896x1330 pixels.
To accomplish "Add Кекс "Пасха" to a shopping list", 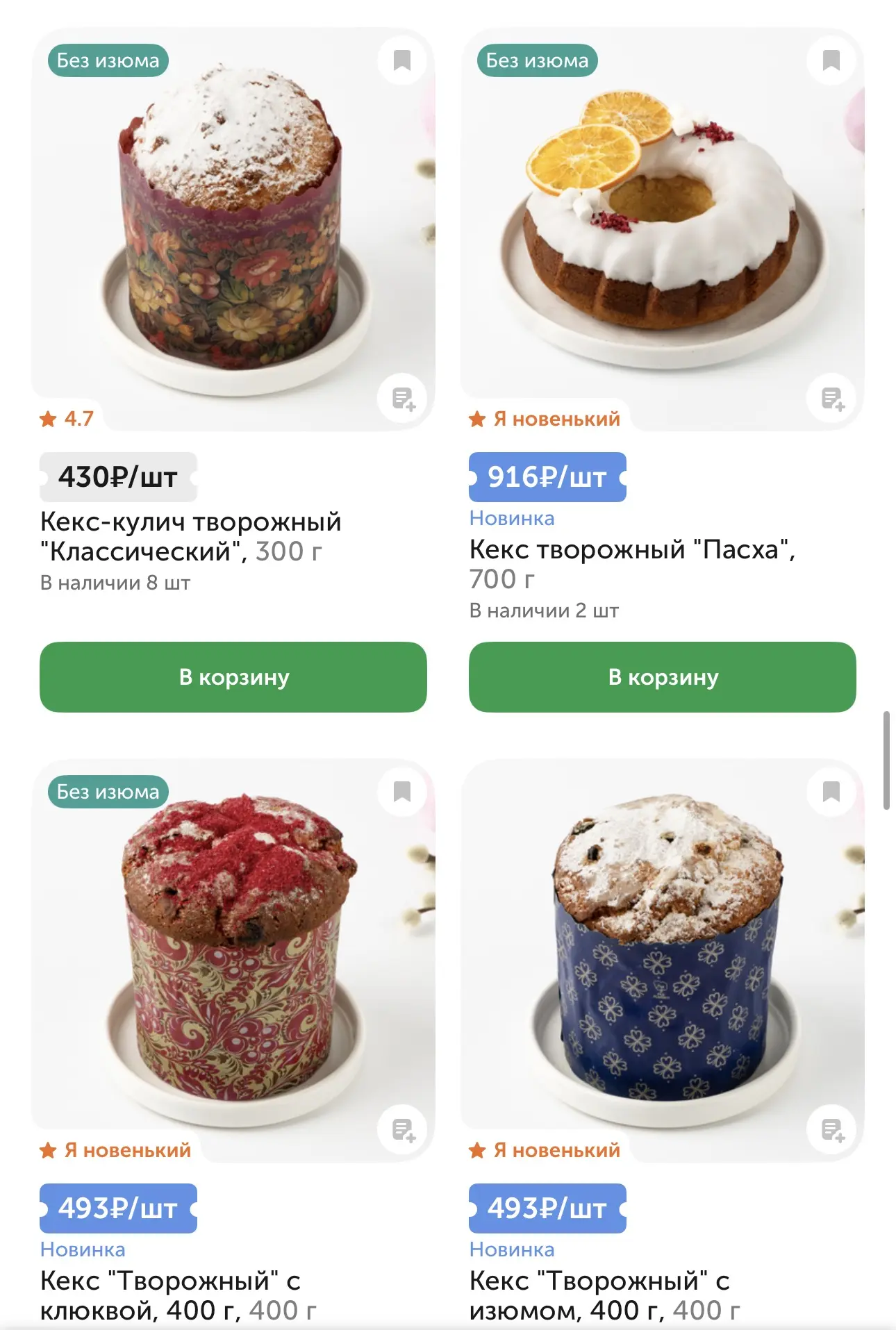I will pos(832,399).
